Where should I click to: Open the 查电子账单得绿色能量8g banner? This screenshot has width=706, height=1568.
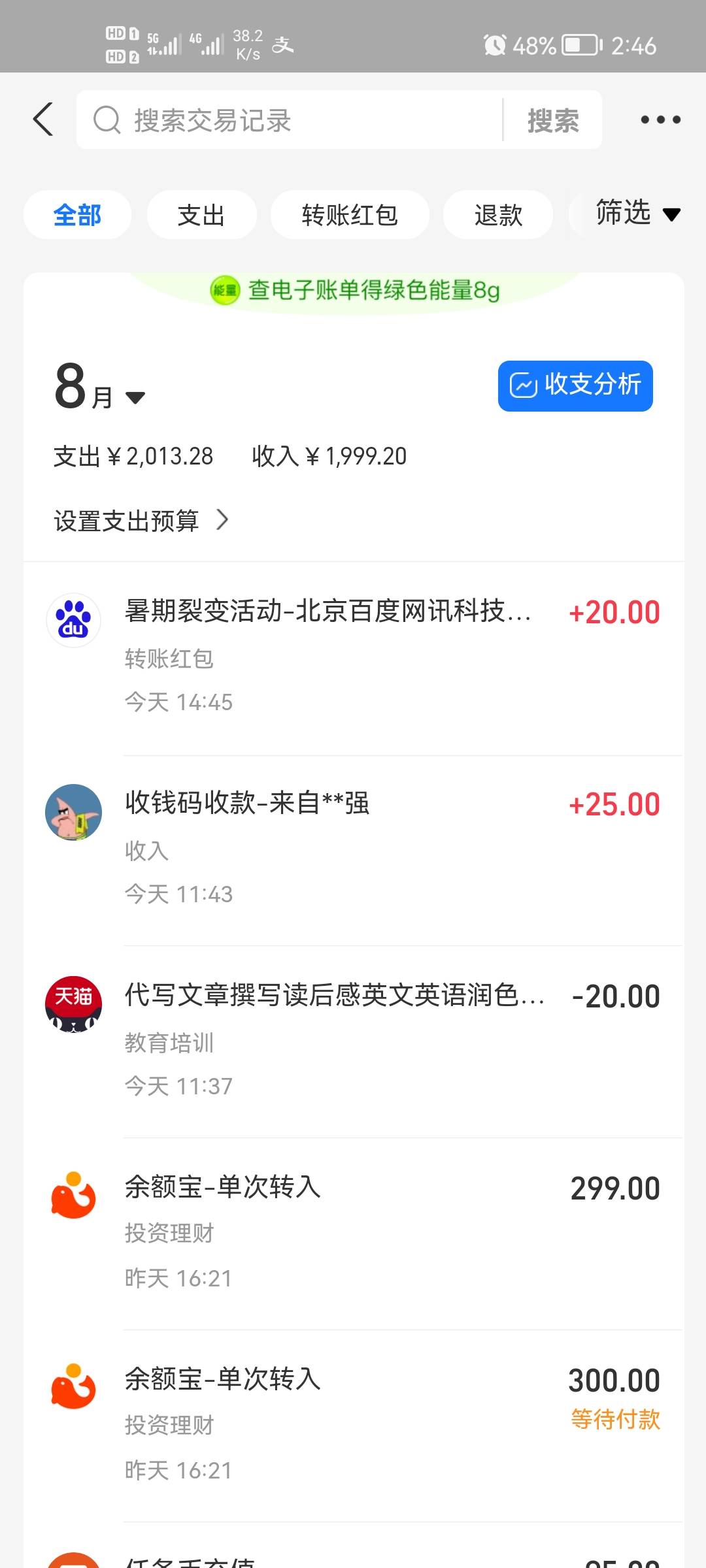pos(355,290)
